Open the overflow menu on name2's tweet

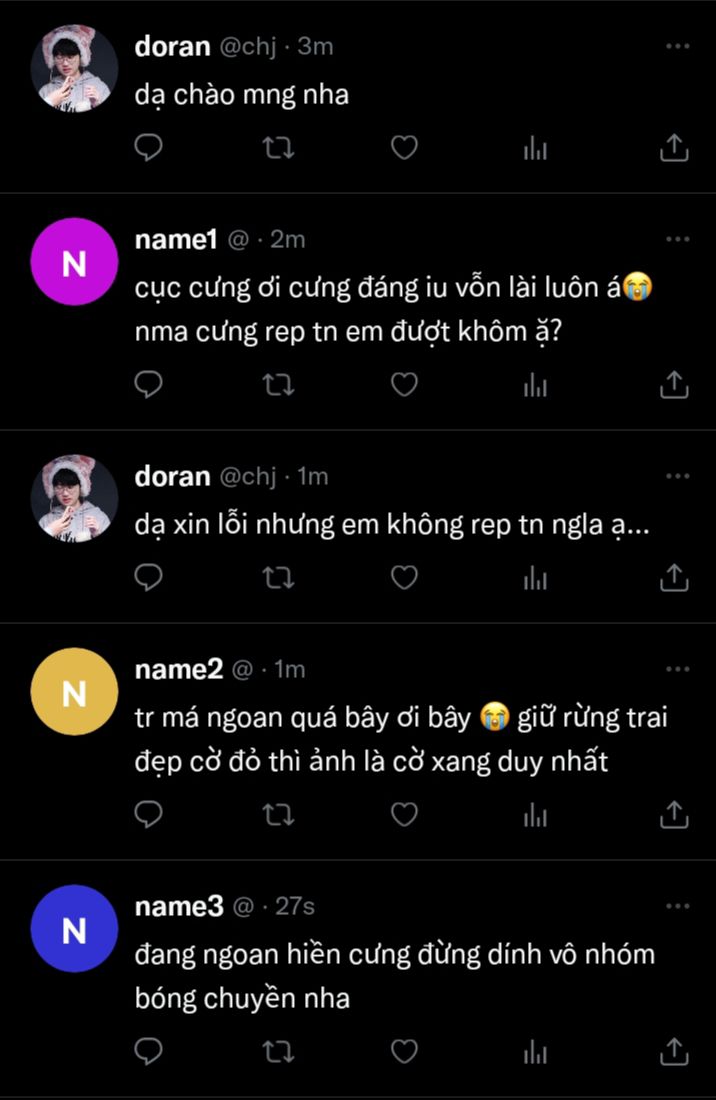677,669
